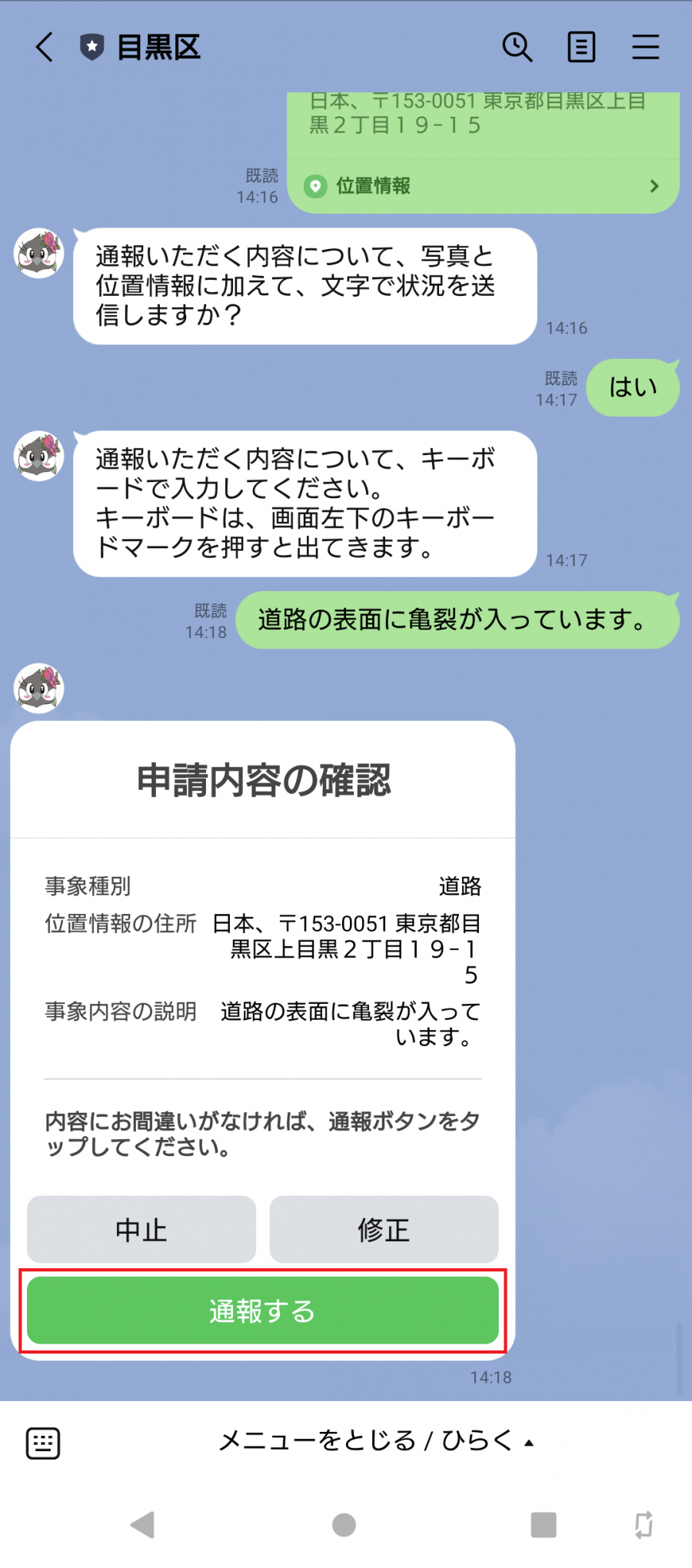This screenshot has height=1568, width=692.
Task: Open the notes list icon
Action: coord(581,48)
